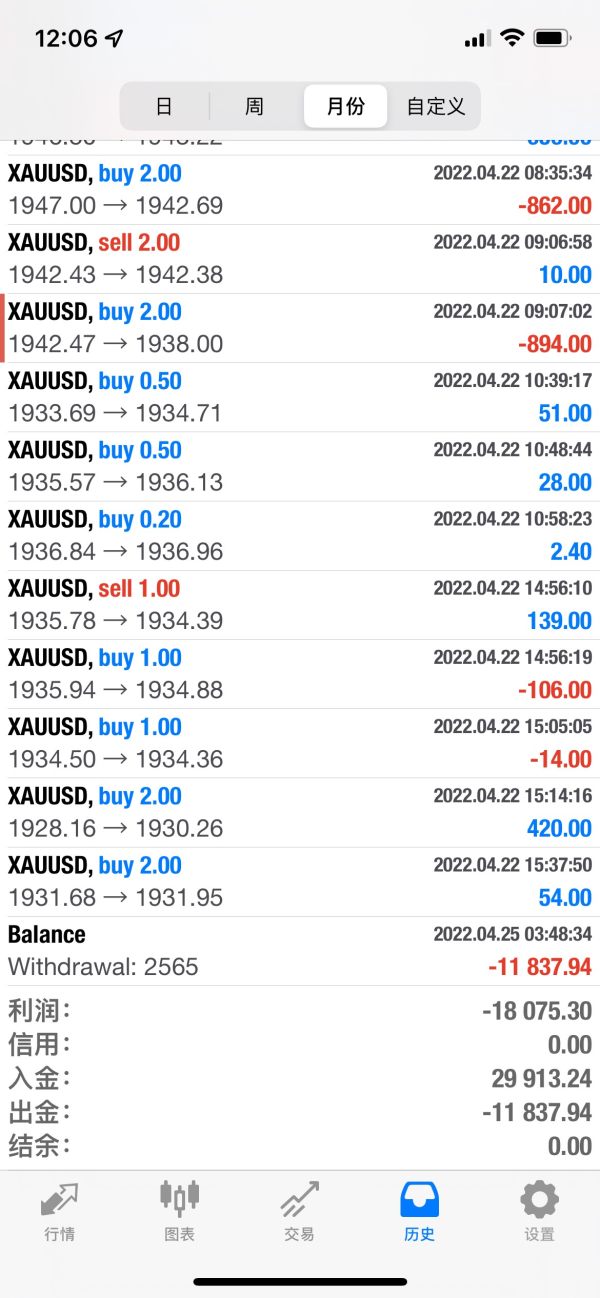
Task: Expand the XAUUSD trade closed at 15:37:50
Action: (x=300, y=882)
